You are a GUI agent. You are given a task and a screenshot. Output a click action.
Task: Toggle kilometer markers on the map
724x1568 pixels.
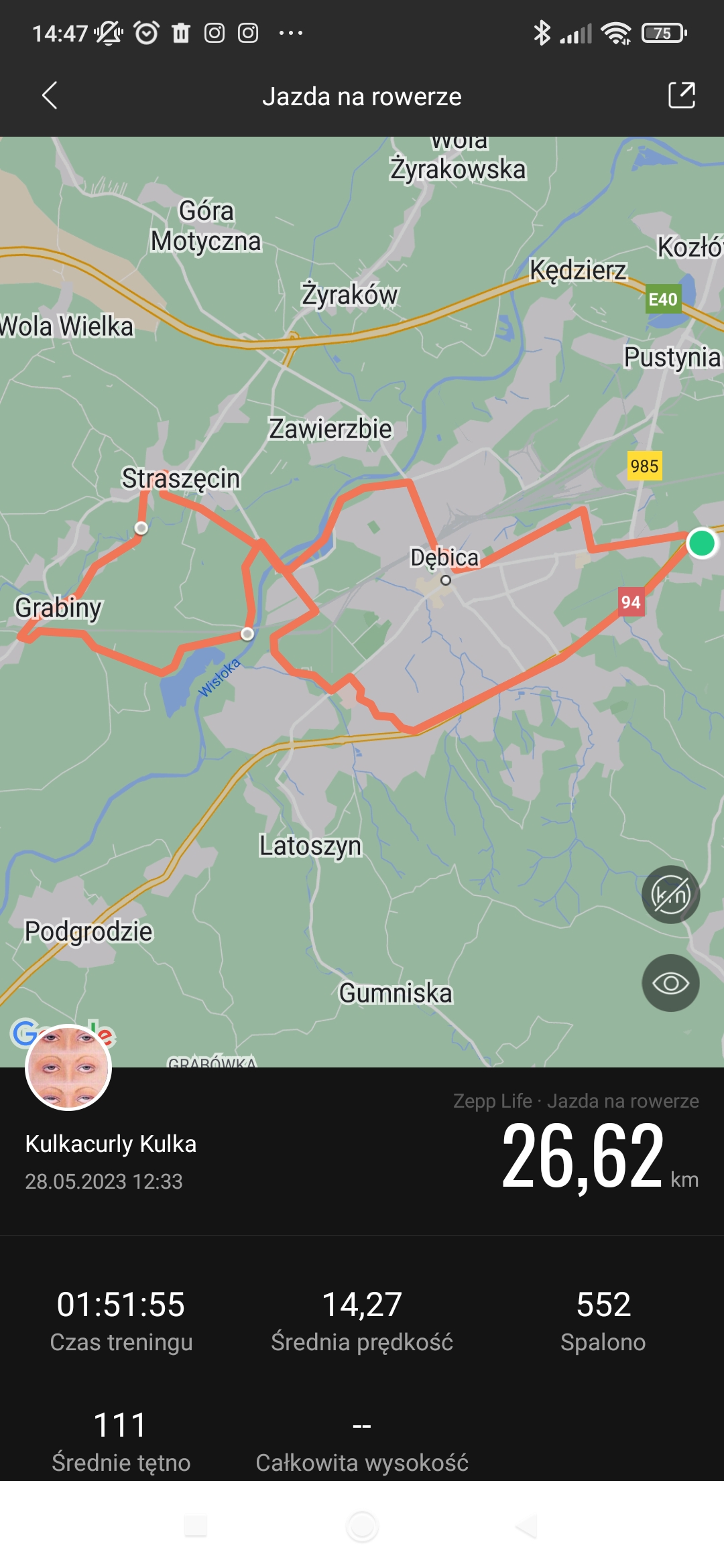coord(670,895)
